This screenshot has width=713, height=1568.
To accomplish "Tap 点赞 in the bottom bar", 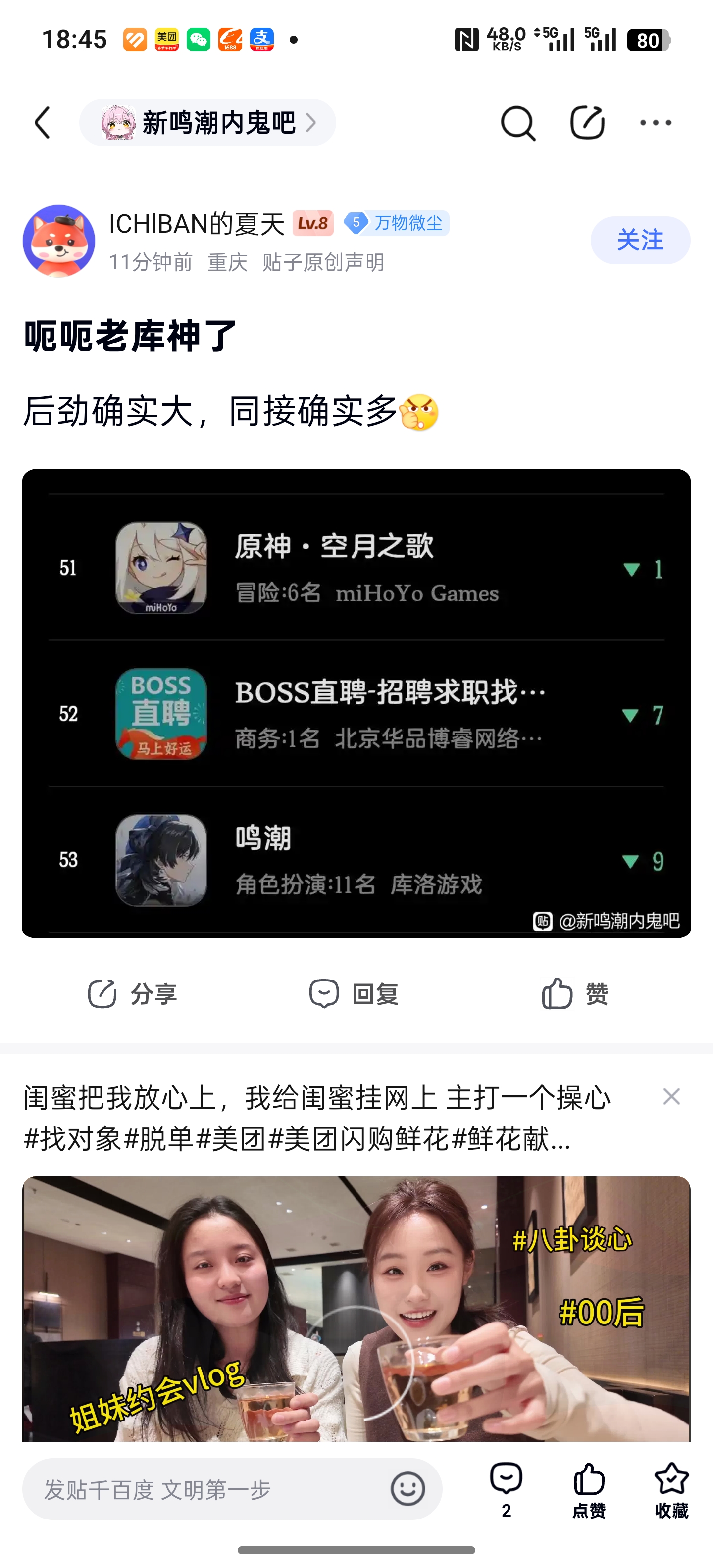I will (x=589, y=1490).
